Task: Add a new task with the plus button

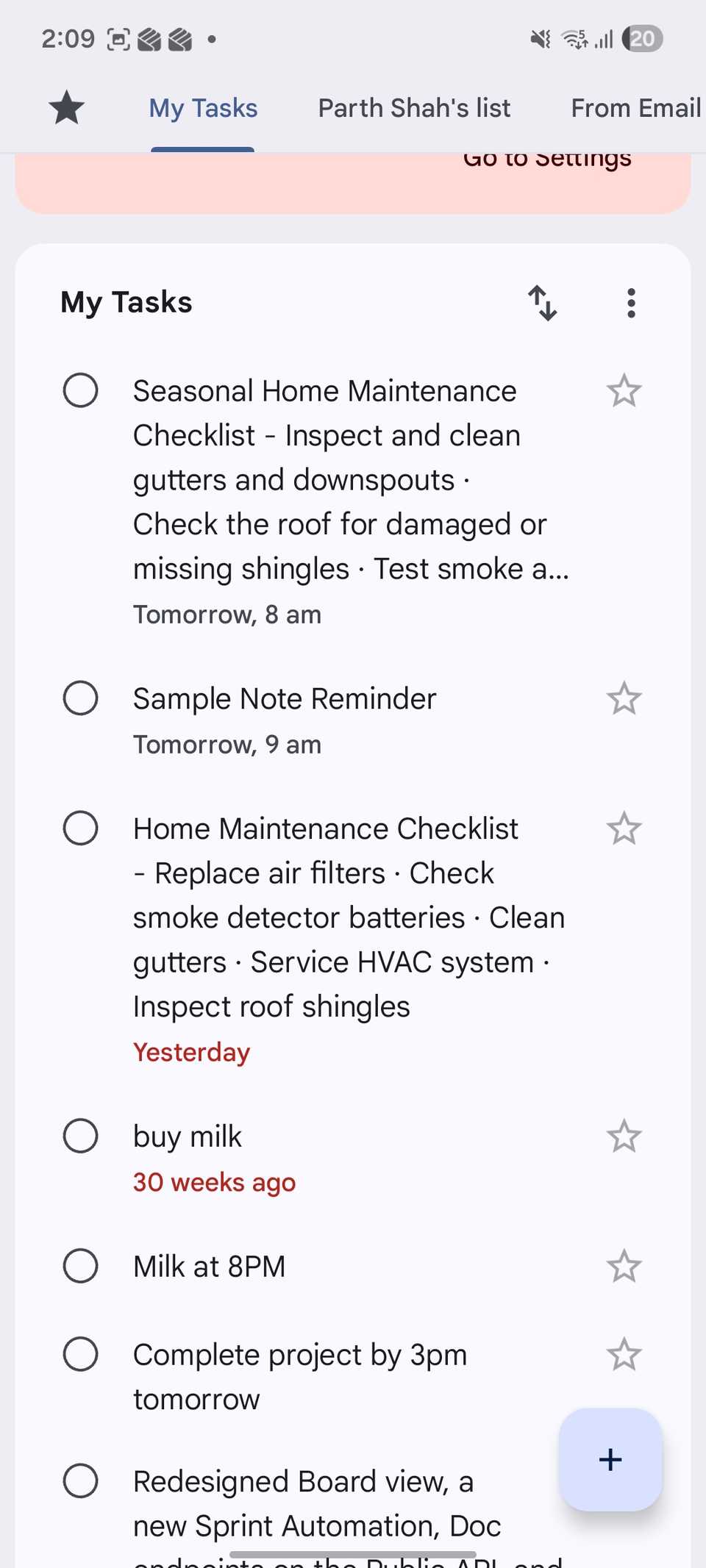Action: pyautogui.click(x=610, y=1459)
